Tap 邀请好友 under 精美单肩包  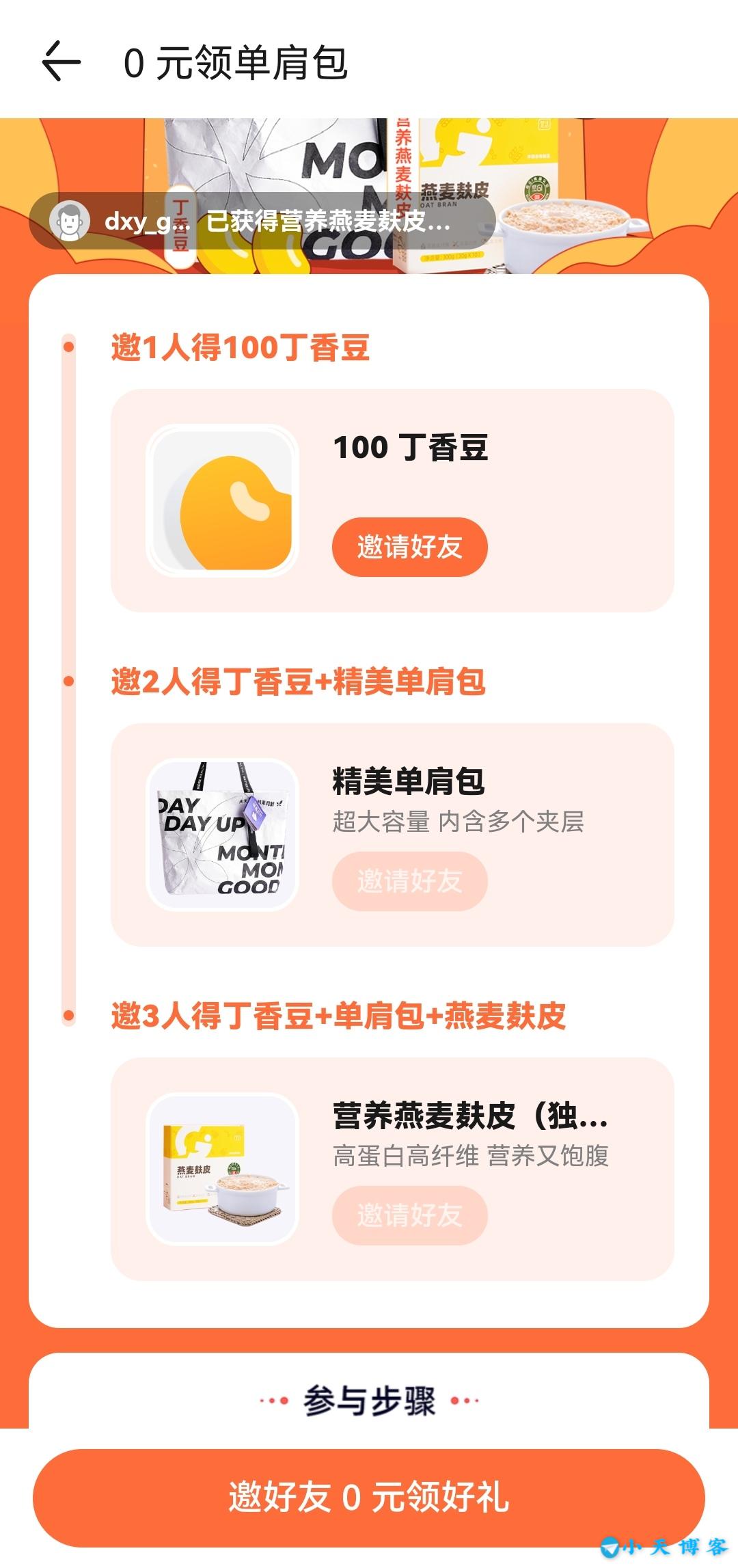point(409,881)
